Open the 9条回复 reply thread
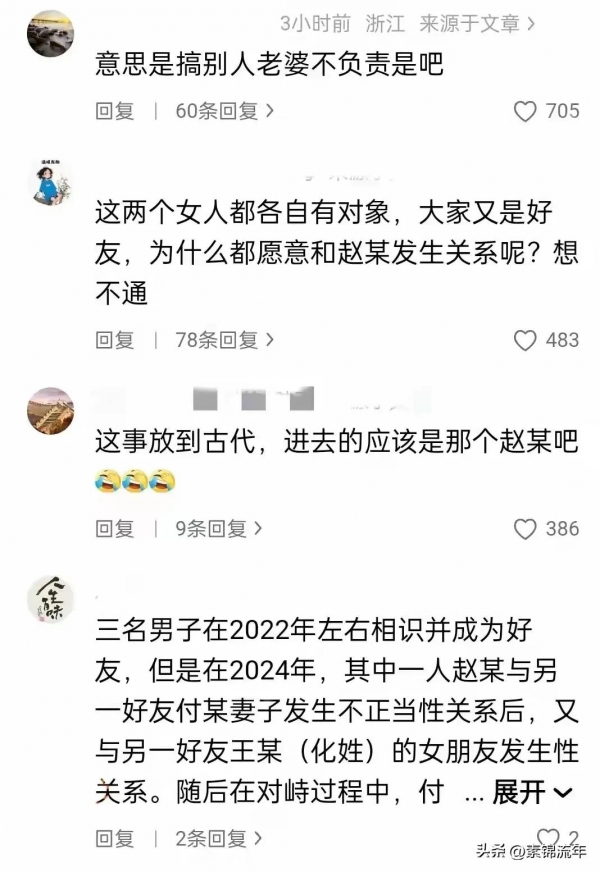This screenshot has width=600, height=872. click(219, 528)
